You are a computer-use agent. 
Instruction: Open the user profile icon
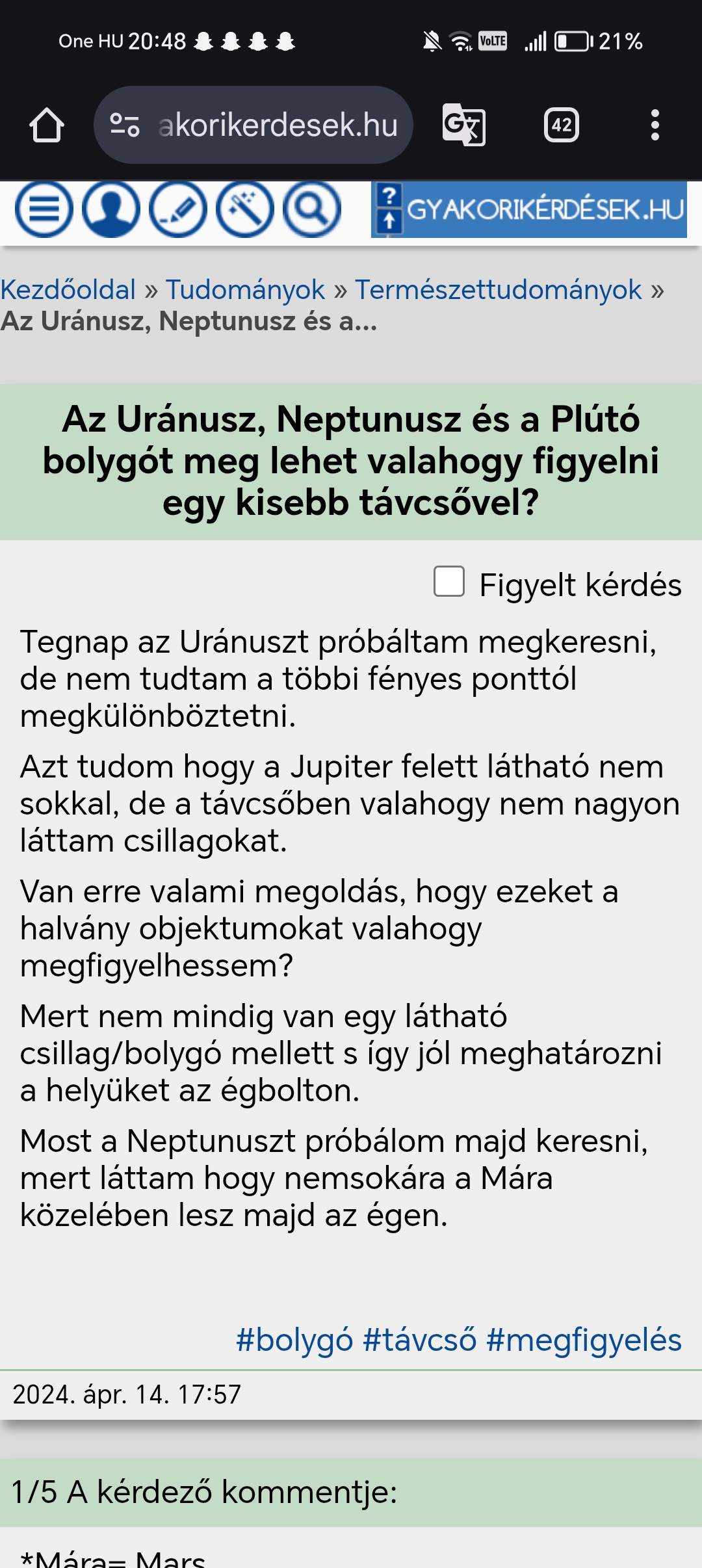coord(111,209)
